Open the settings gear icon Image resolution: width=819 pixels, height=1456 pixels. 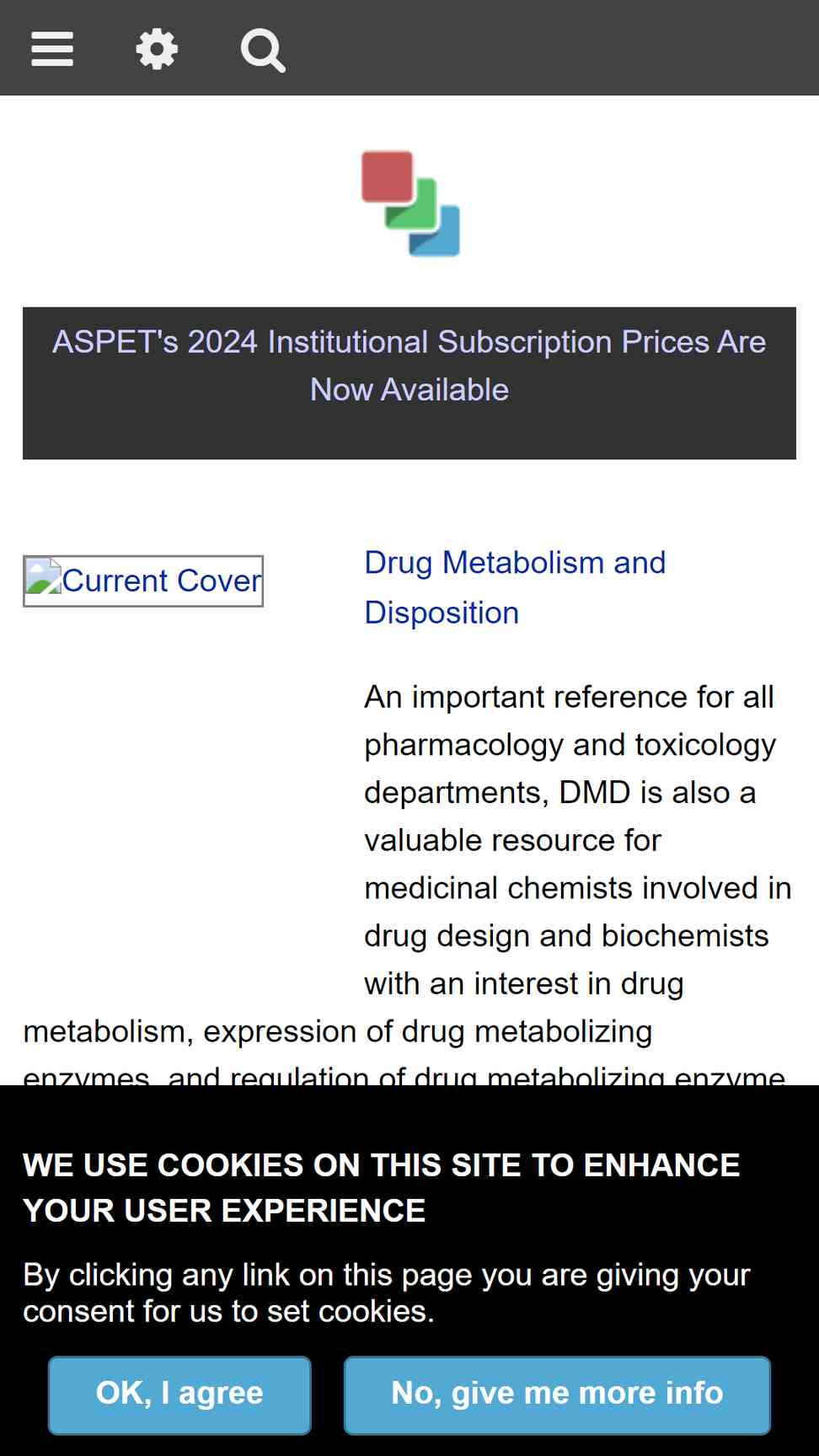coord(157,49)
